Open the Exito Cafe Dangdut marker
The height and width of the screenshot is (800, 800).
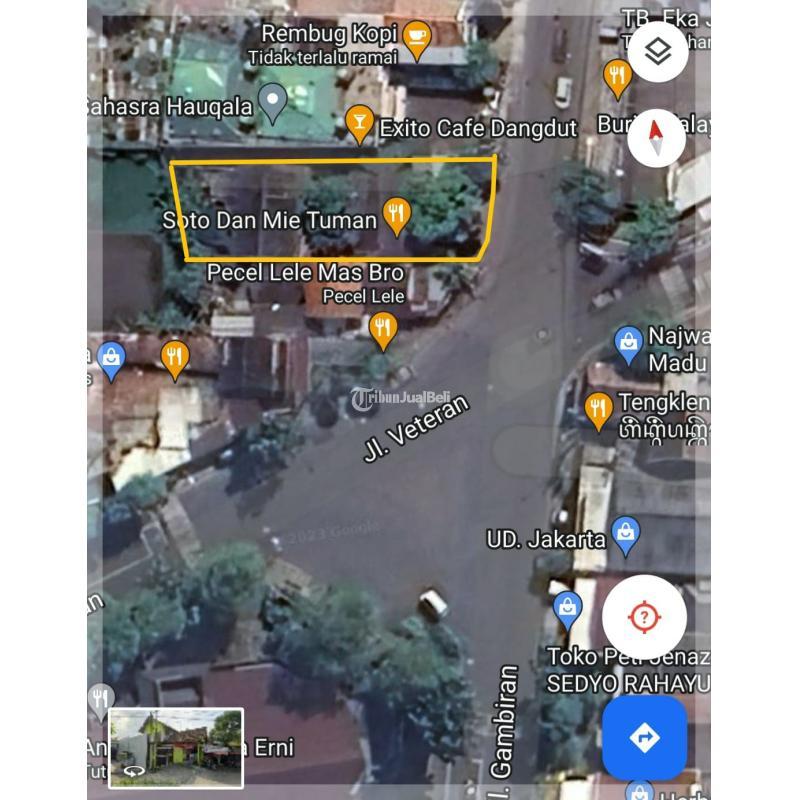(x=358, y=122)
